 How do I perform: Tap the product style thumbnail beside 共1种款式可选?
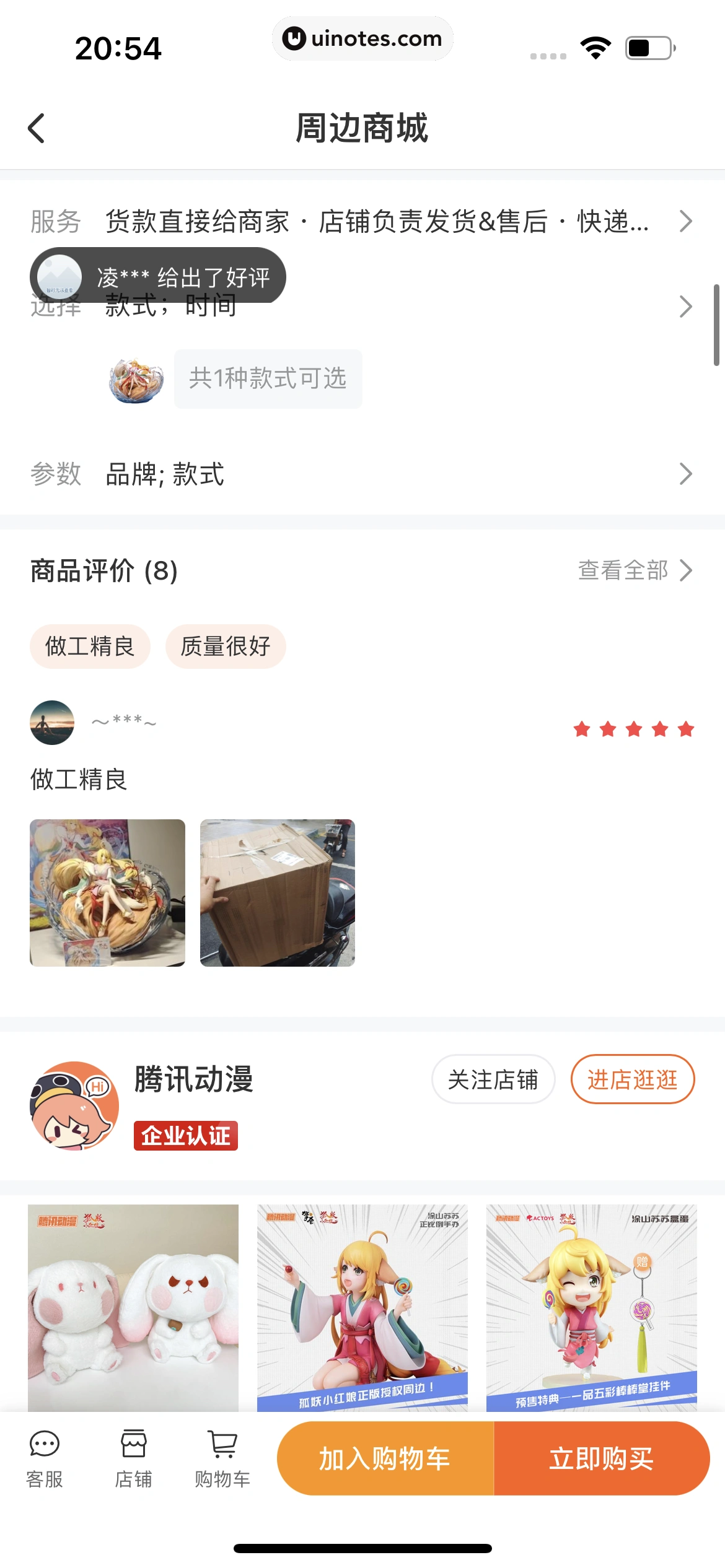[x=136, y=379]
